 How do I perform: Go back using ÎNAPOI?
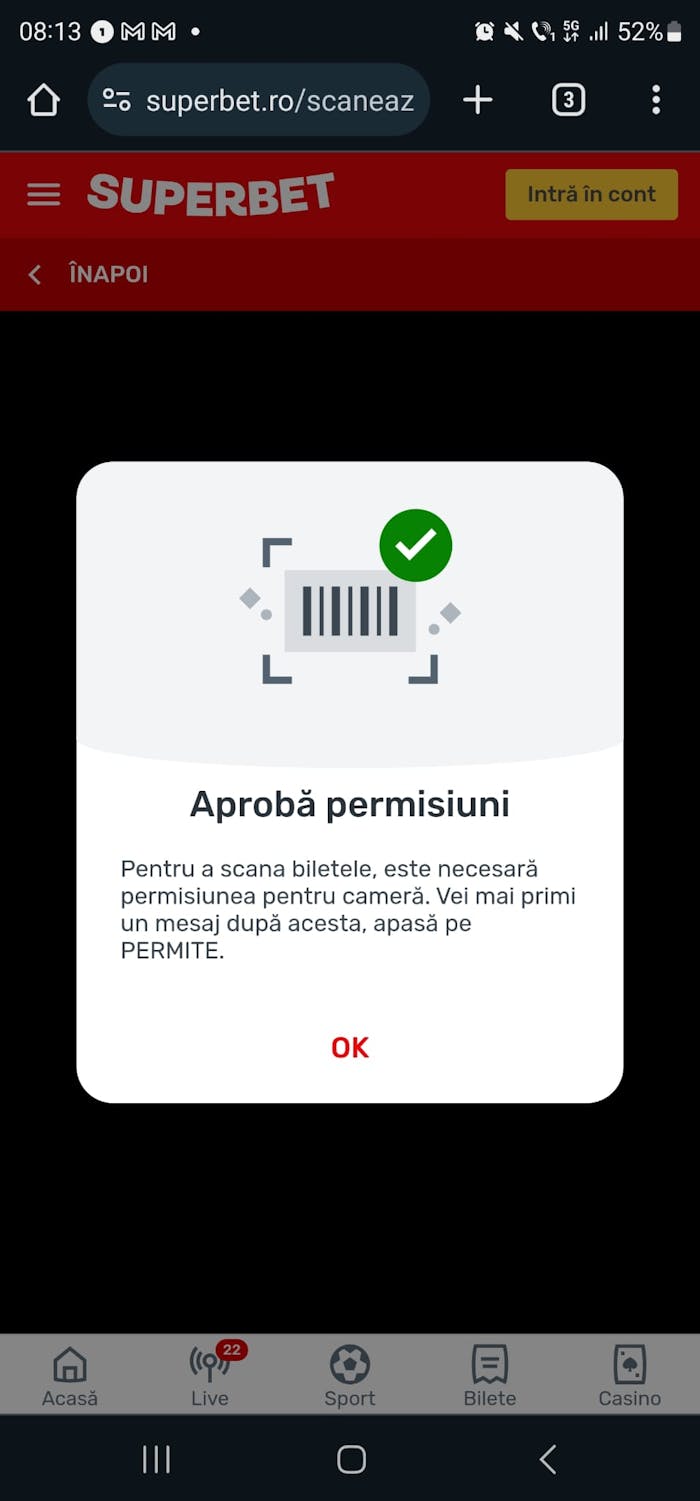[88, 274]
